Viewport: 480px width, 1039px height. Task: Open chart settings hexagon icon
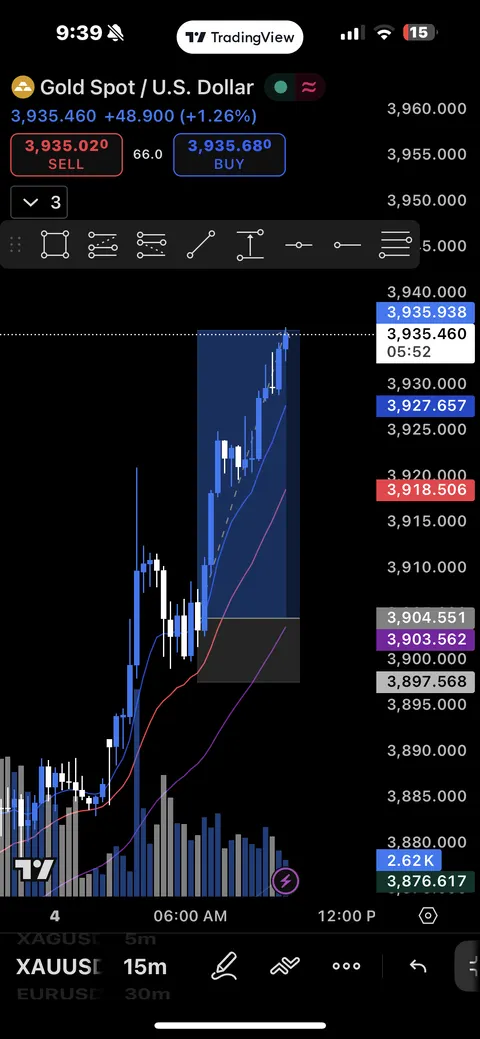tap(428, 916)
